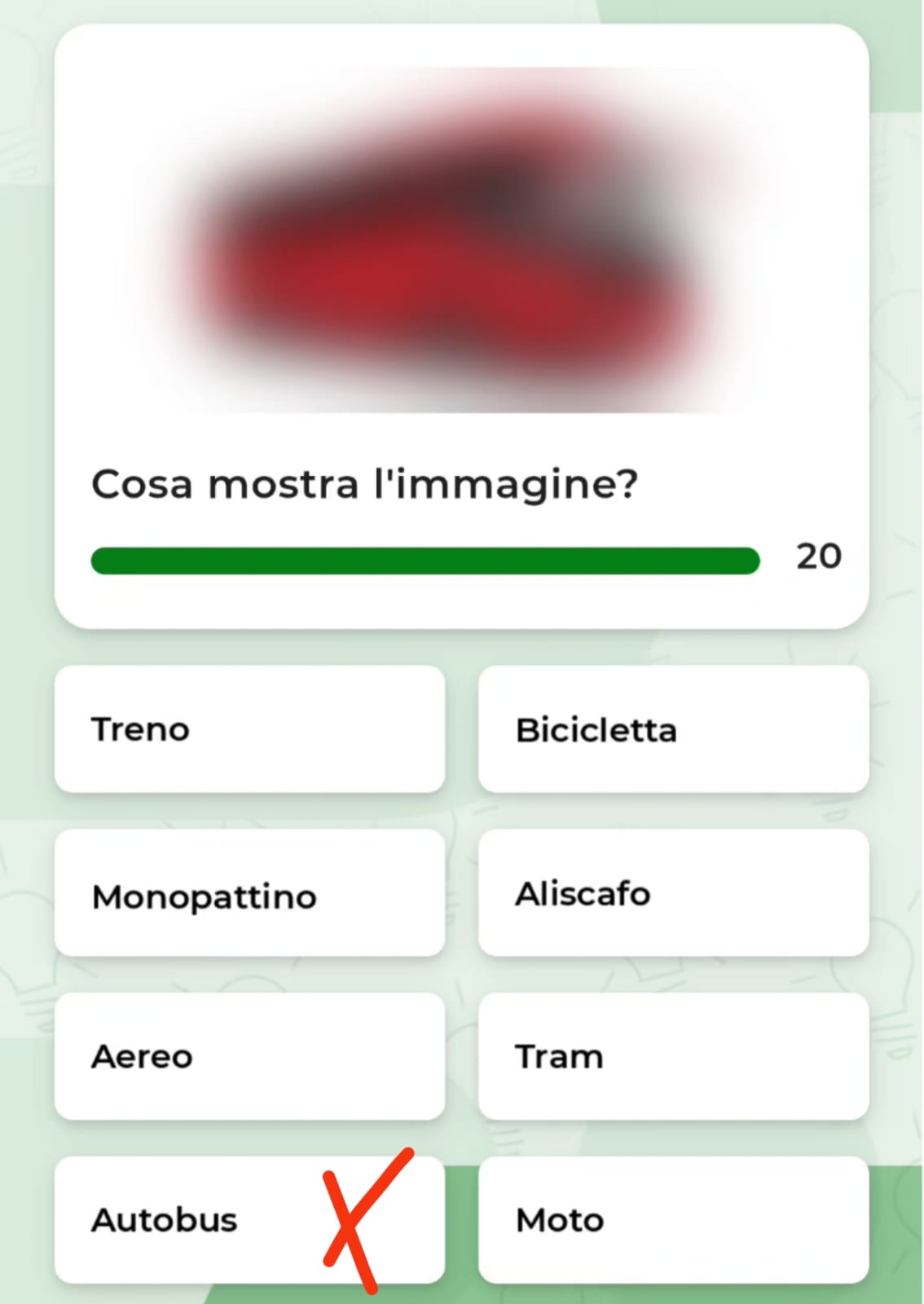Image resolution: width=924 pixels, height=1304 pixels.
Task: Tap the Aereo answer button
Action: 249,1056
